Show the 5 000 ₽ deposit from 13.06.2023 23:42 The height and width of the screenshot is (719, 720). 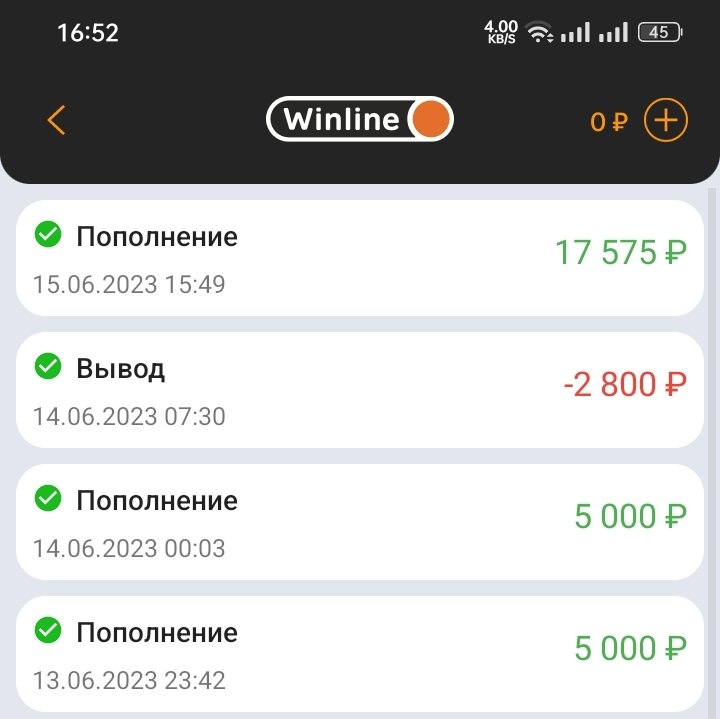tap(360, 654)
